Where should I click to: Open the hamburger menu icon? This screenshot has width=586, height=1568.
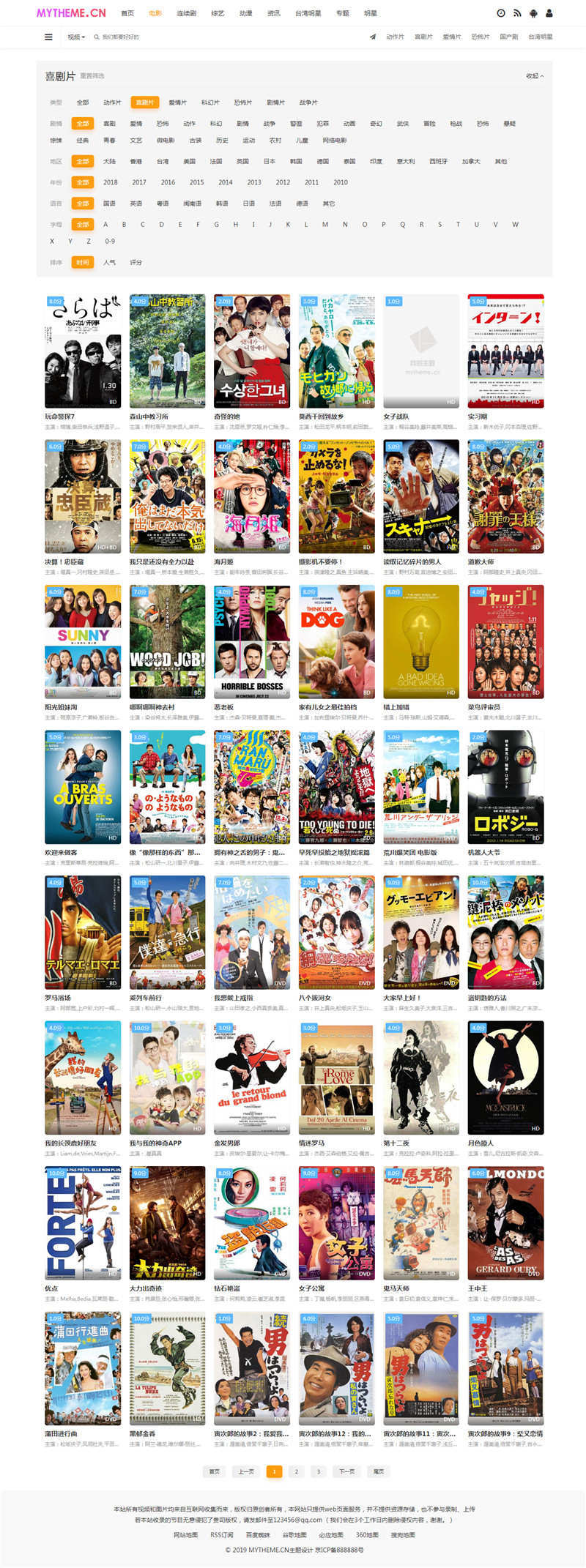(48, 37)
